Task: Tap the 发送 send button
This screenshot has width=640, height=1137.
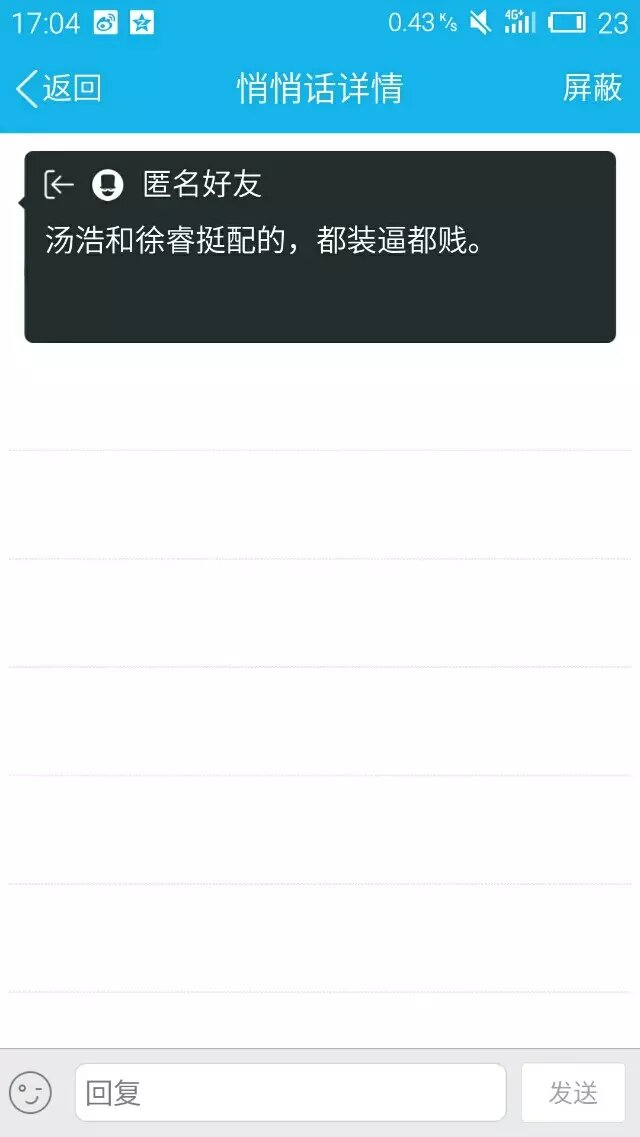Action: tap(573, 1093)
